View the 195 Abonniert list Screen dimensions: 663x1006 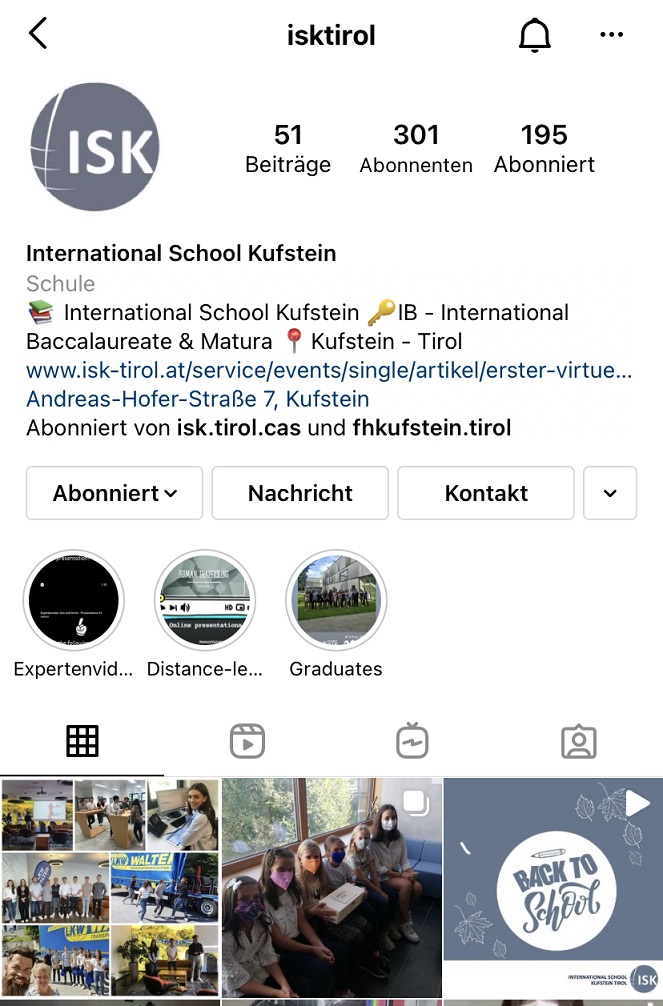(544, 149)
